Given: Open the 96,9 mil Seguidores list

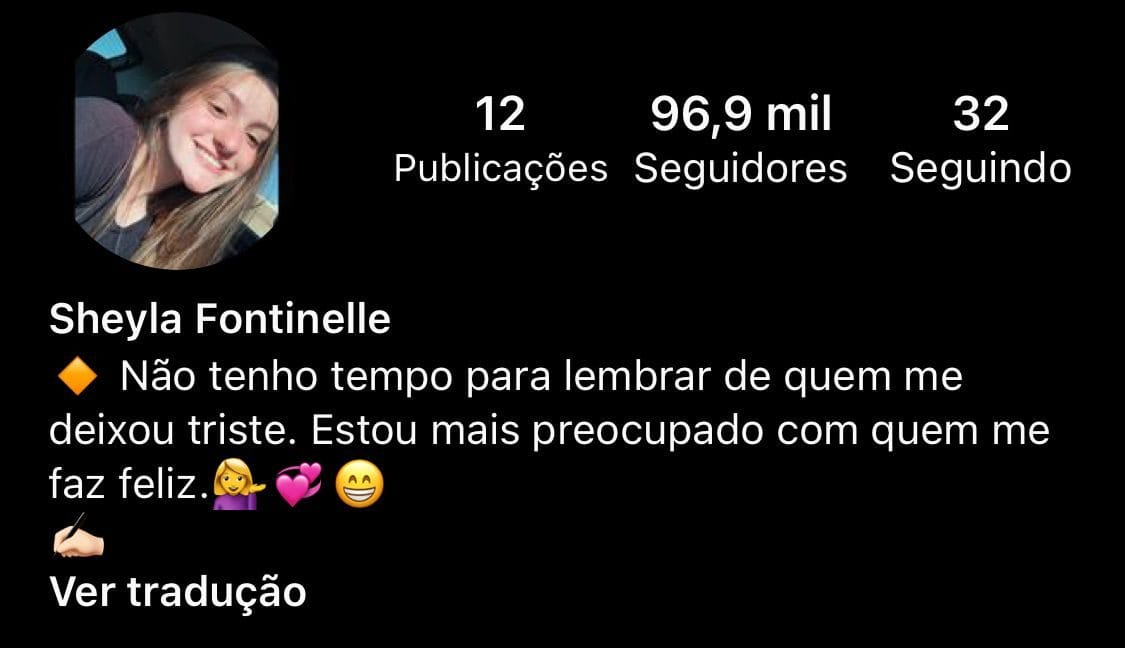Looking at the screenshot, I should 741,140.
